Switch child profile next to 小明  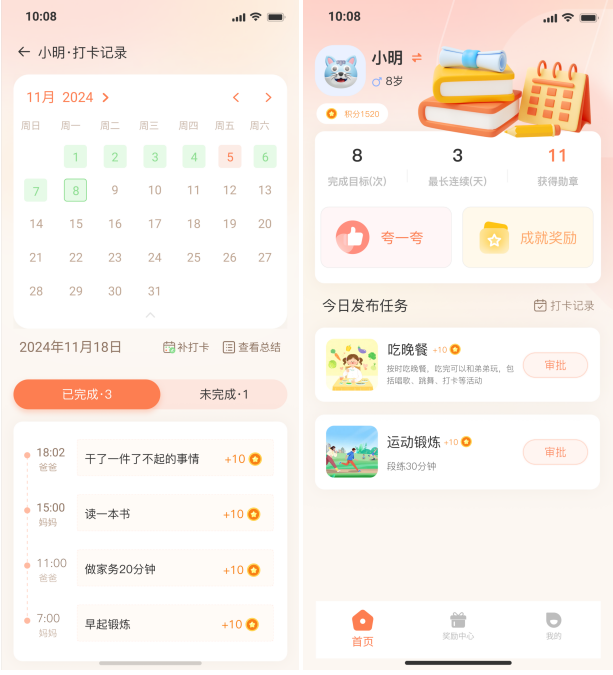417,58
